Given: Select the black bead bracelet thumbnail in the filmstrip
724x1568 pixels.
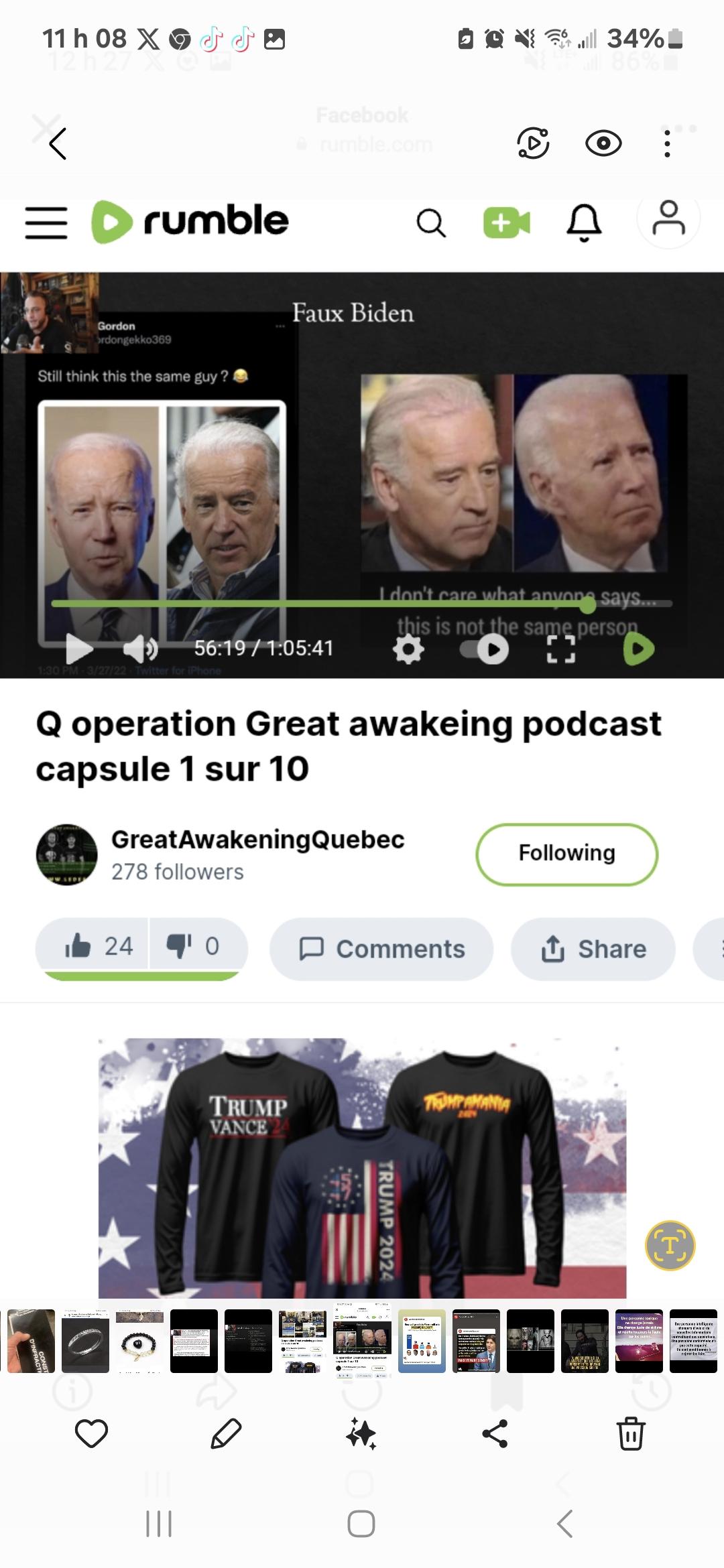Looking at the screenshot, I should click(x=139, y=1342).
